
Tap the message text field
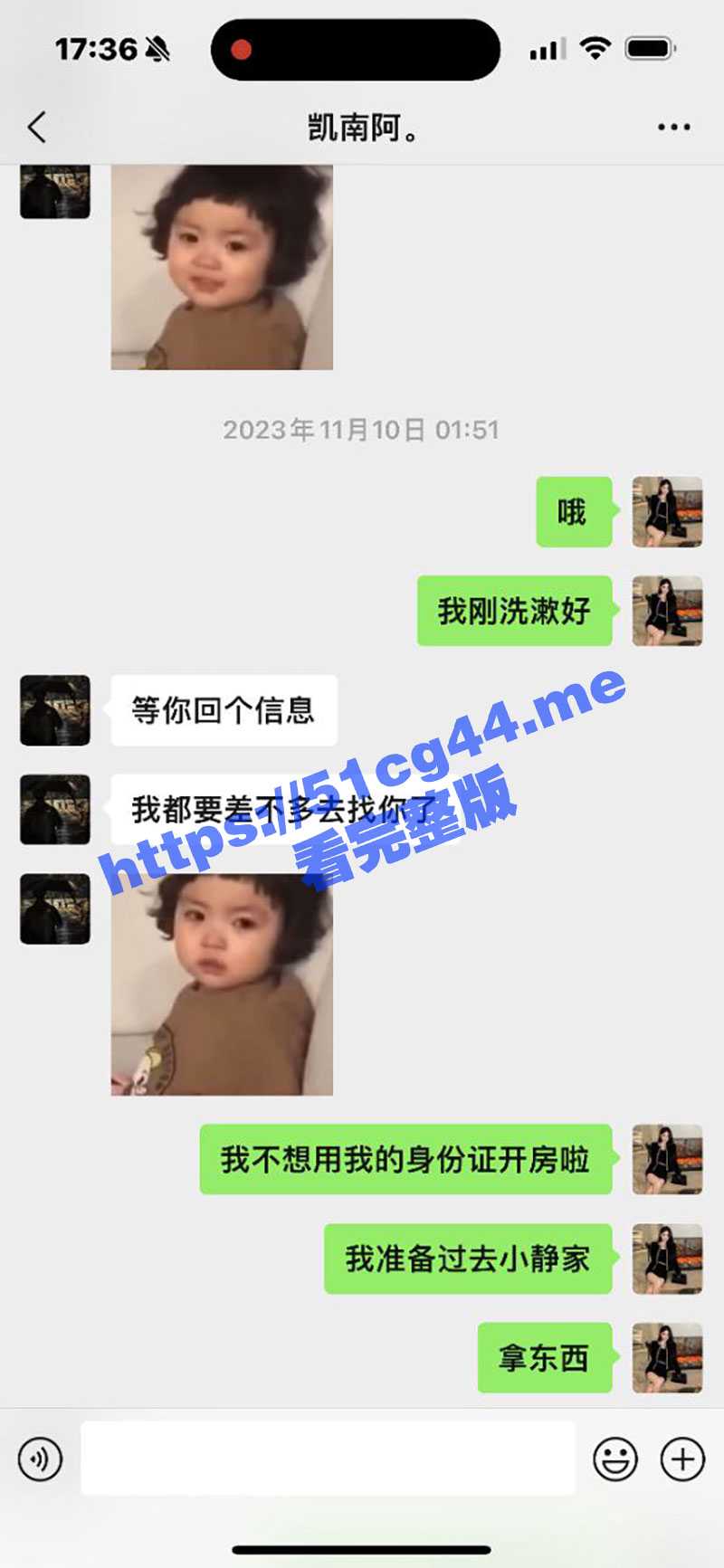328,1459
